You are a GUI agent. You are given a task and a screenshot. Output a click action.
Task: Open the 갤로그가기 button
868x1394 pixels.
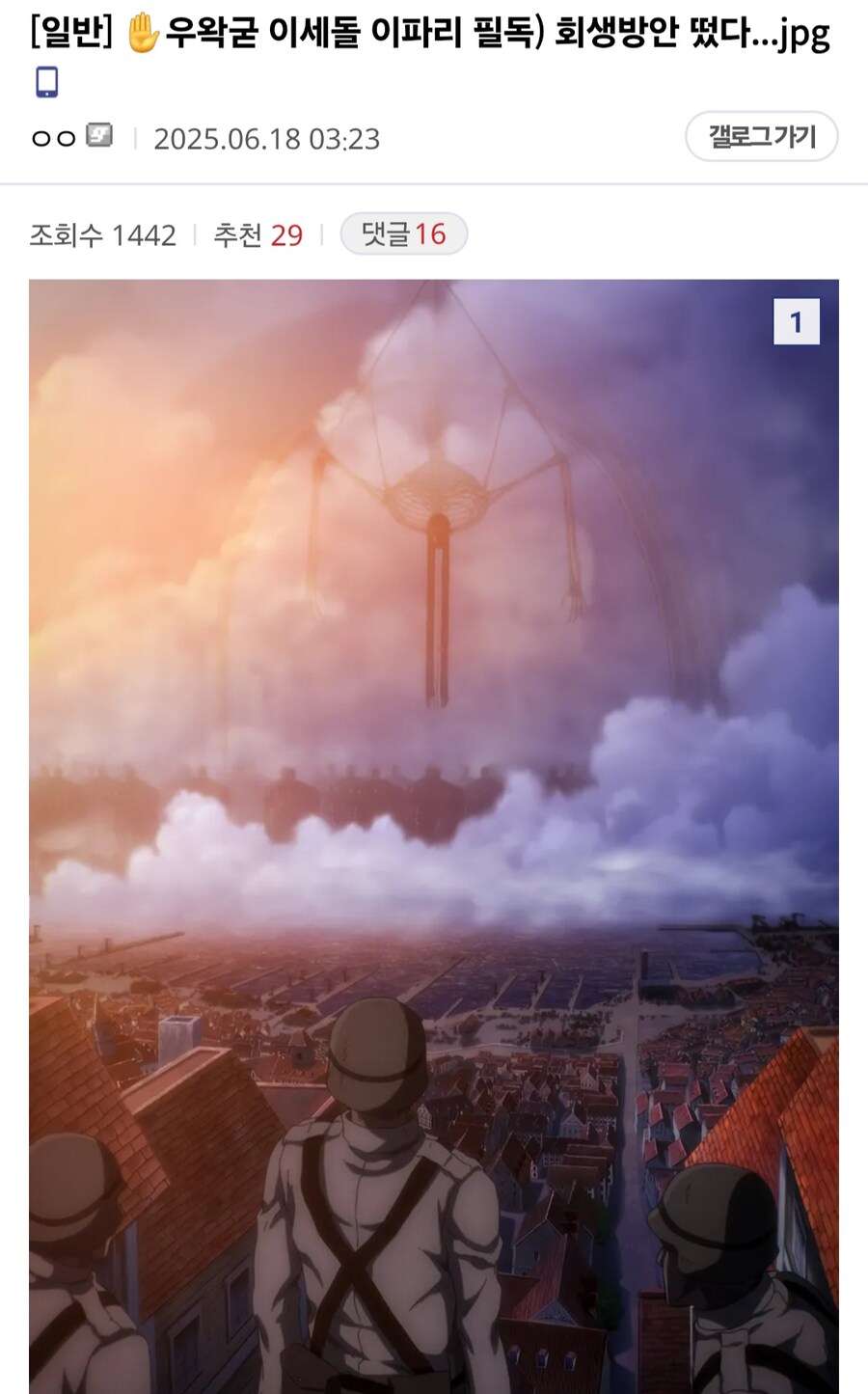click(761, 137)
